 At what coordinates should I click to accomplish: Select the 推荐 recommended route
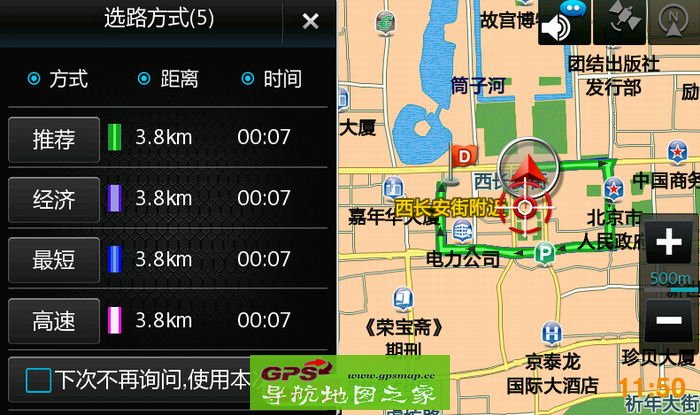click(54, 140)
